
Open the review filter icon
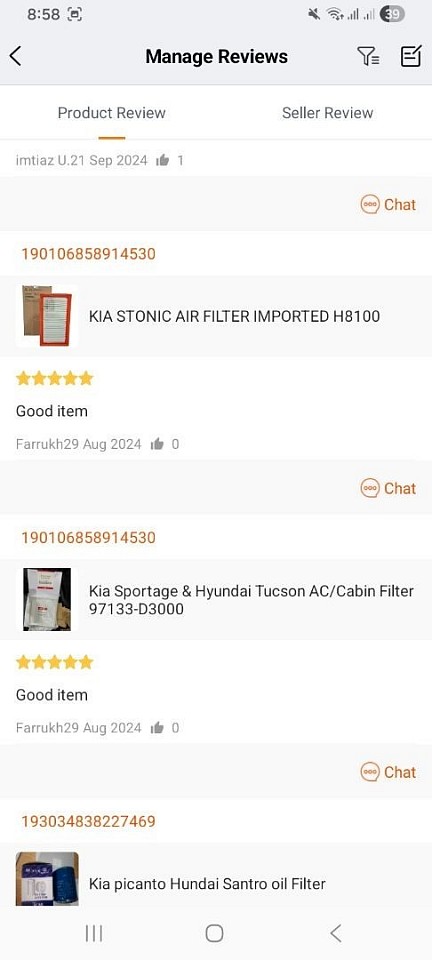tap(368, 56)
